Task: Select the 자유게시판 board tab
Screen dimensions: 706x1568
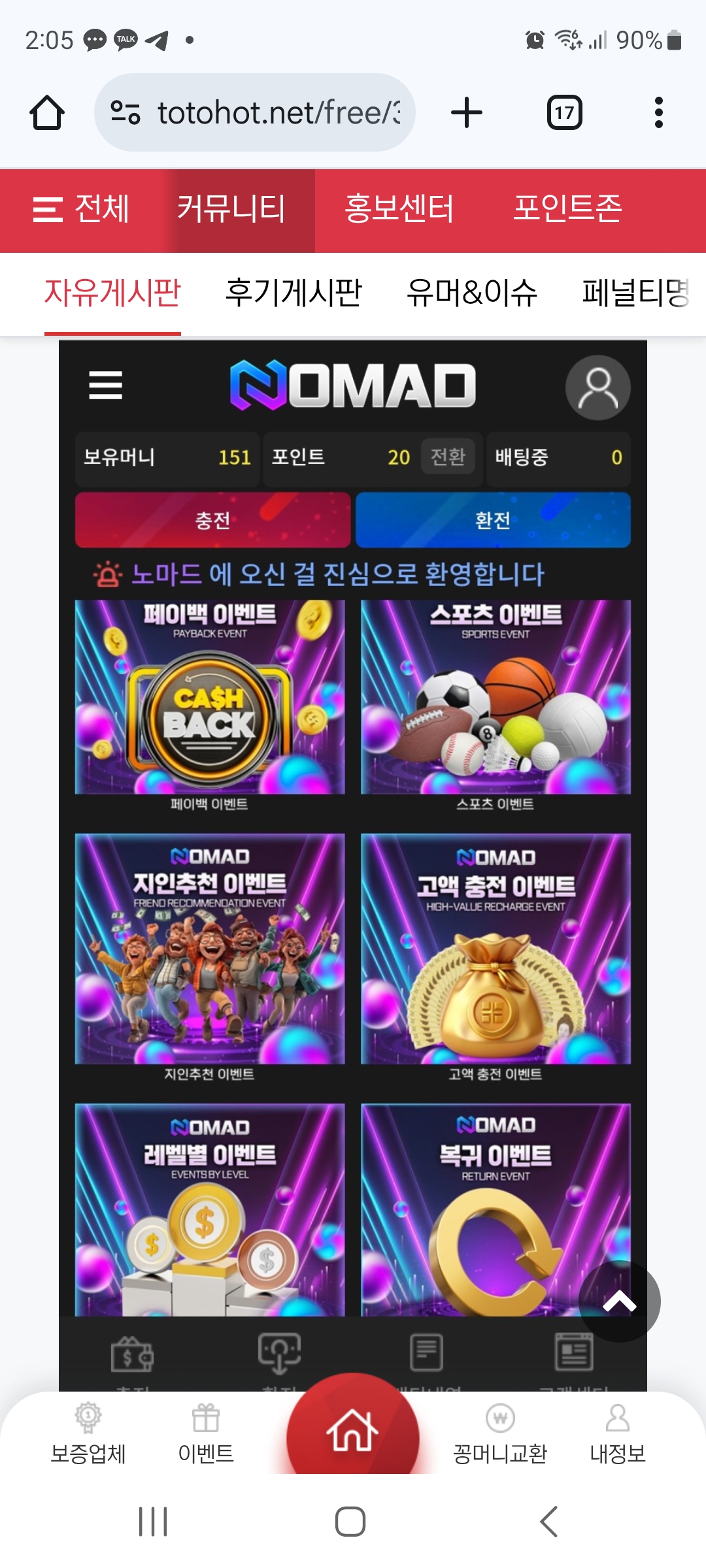Action: (112, 293)
